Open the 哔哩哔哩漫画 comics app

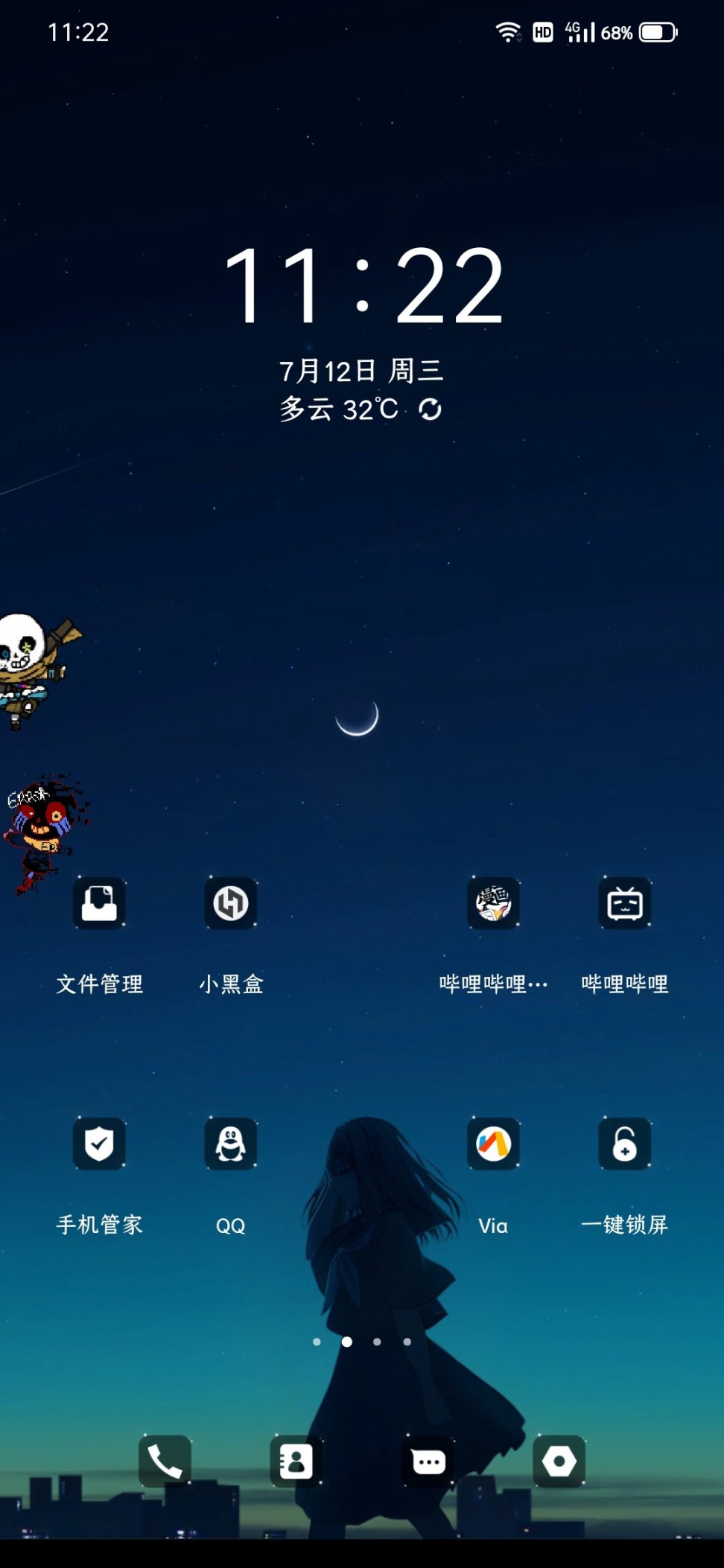point(493,903)
